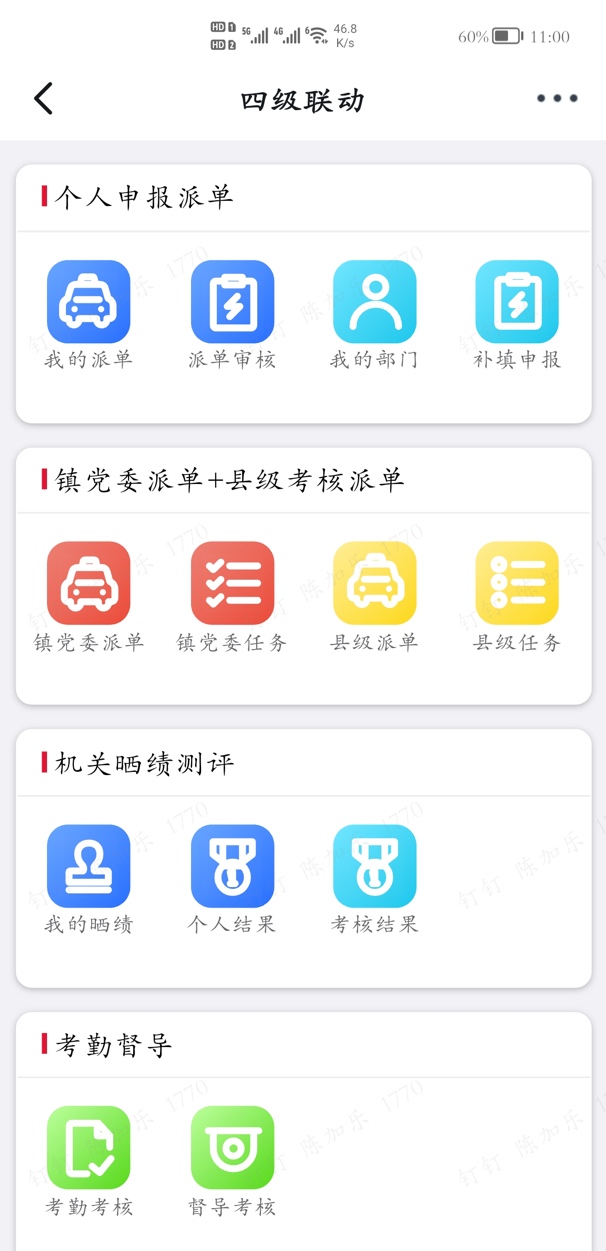Image resolution: width=606 pixels, height=1251 pixels.
Task: View 考核结果
Action: (x=374, y=866)
